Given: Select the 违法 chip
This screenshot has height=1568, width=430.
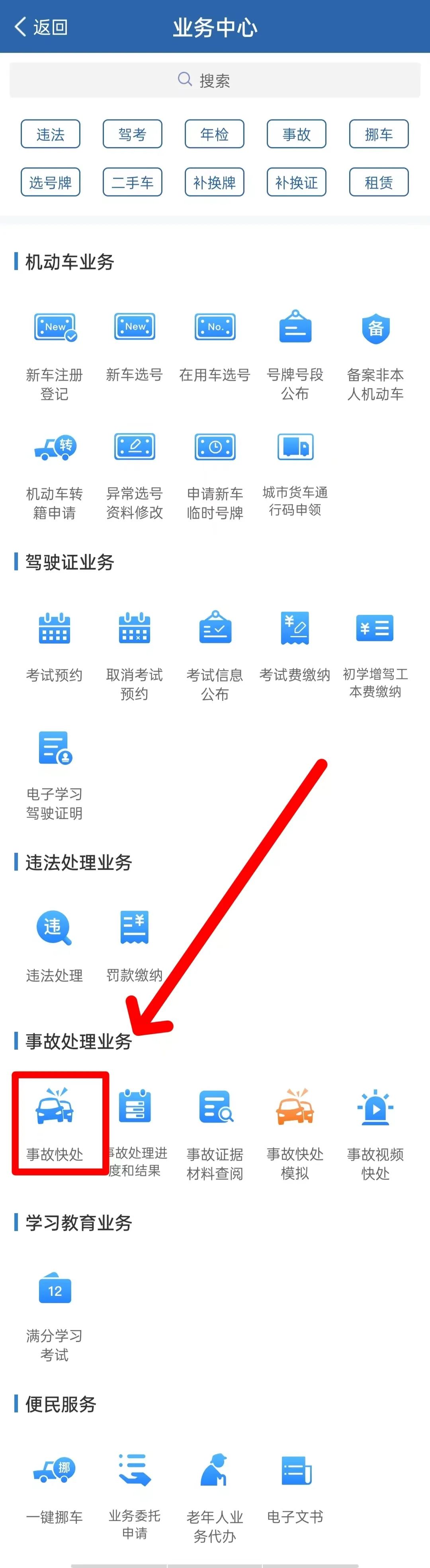Looking at the screenshot, I should 51,134.
